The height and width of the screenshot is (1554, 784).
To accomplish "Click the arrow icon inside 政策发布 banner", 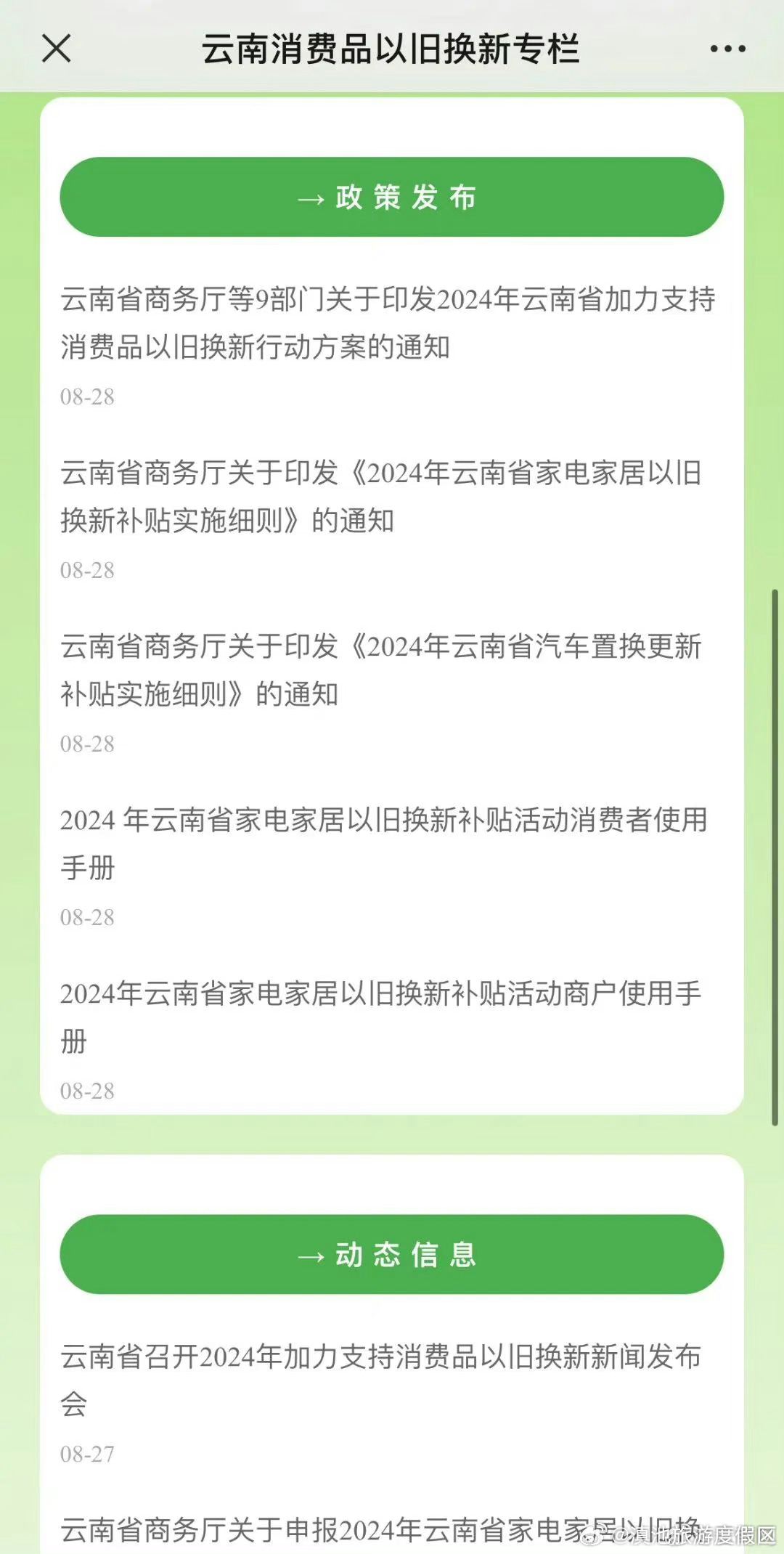I will 311,196.
